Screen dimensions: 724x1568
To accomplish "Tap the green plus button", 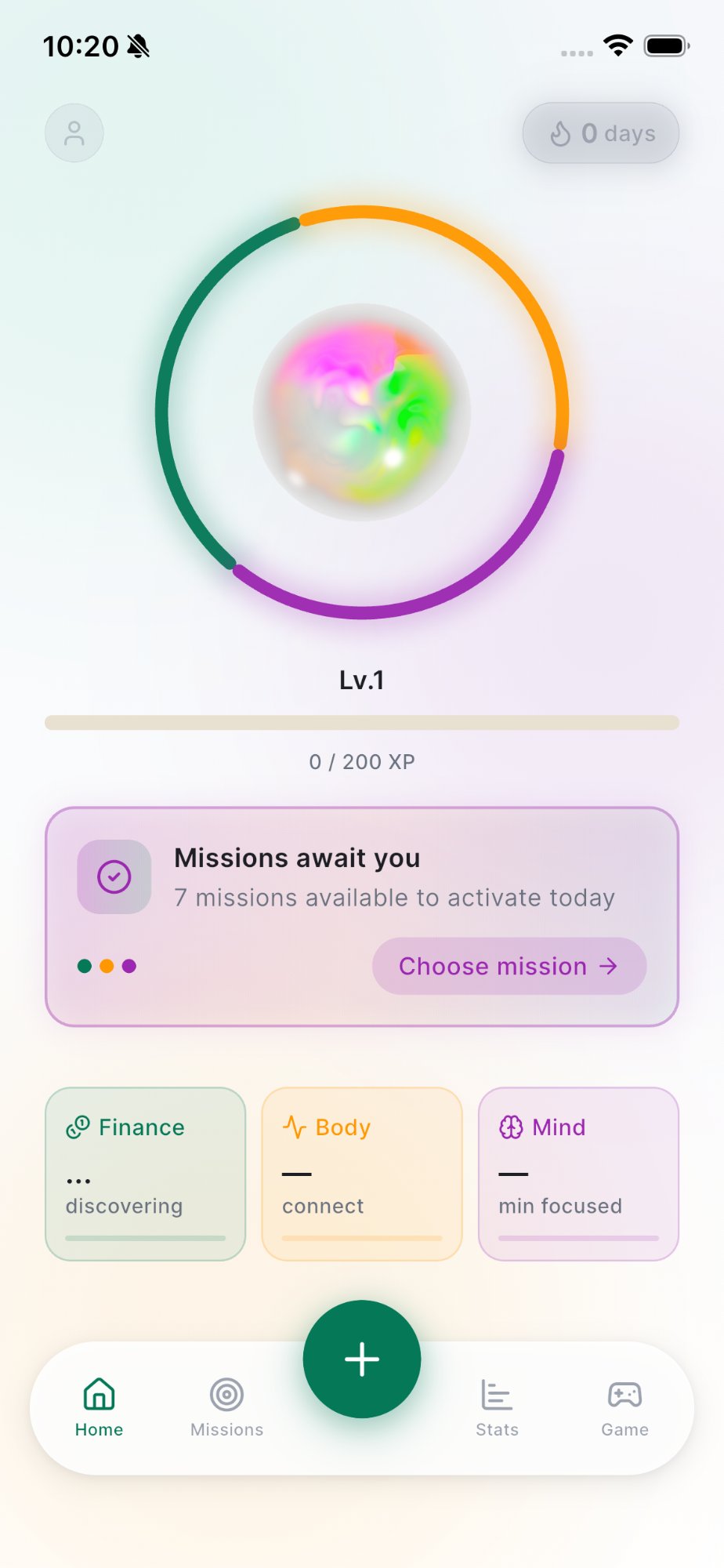I will point(362,1359).
